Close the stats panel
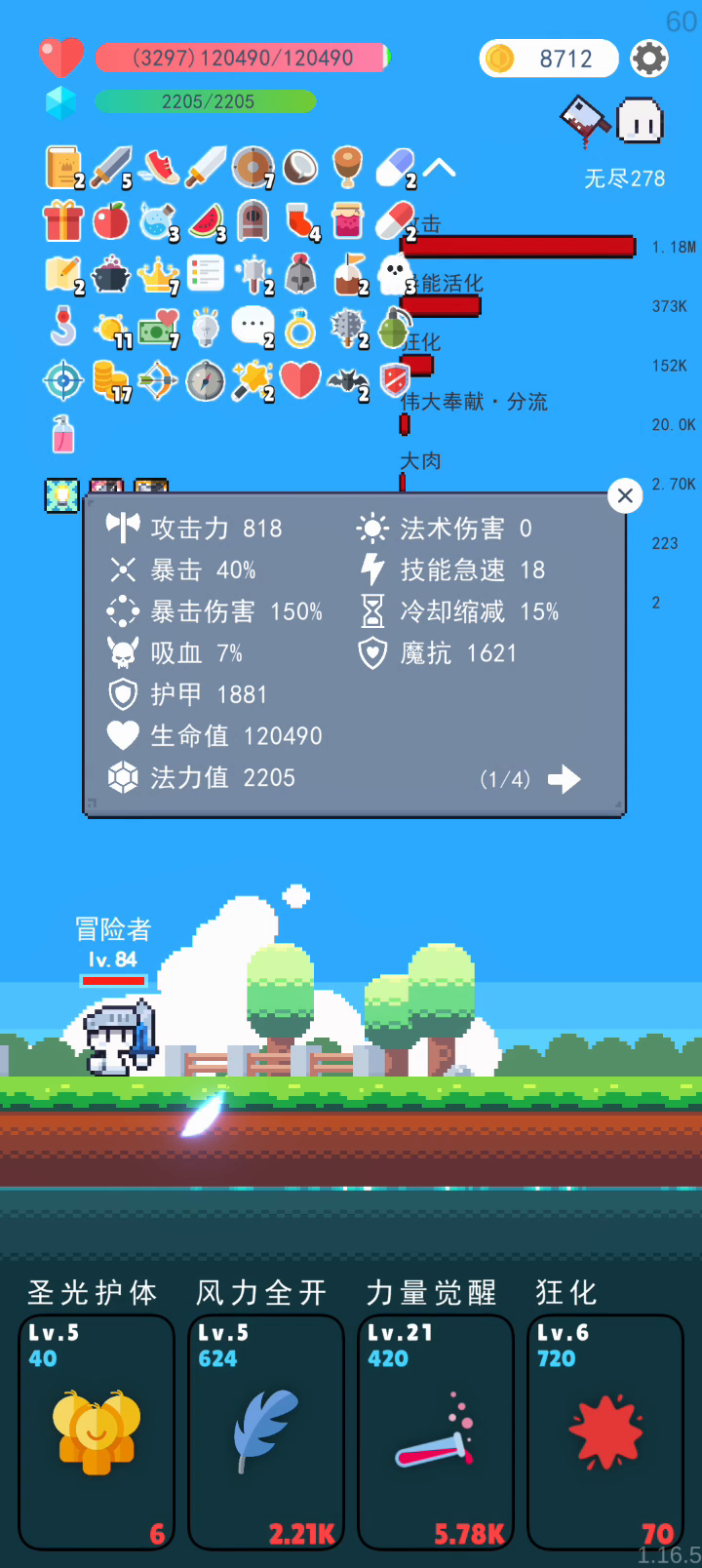 click(x=625, y=496)
